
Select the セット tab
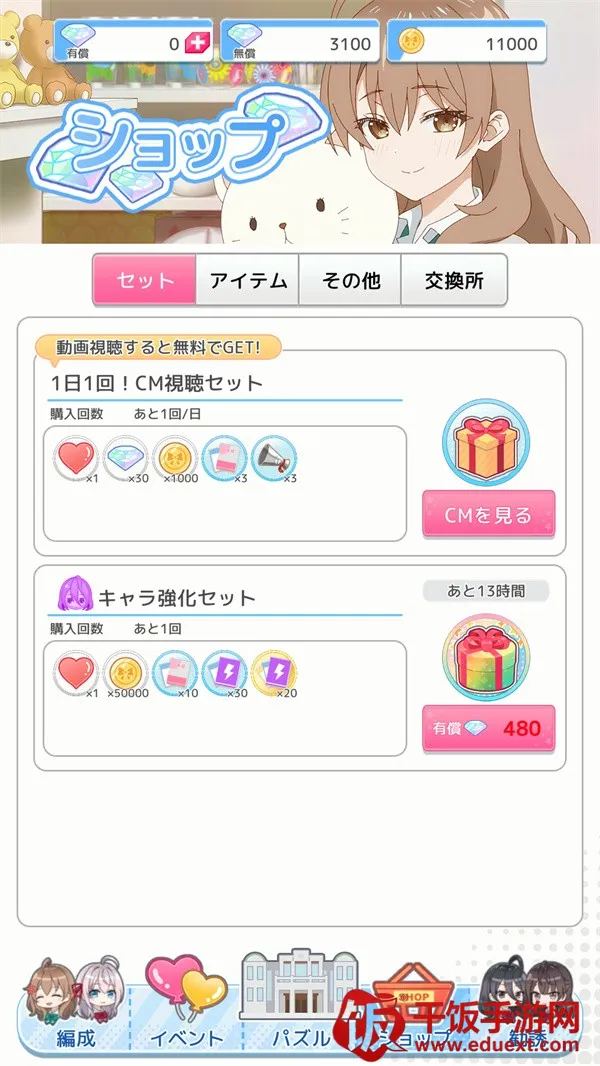click(x=145, y=281)
